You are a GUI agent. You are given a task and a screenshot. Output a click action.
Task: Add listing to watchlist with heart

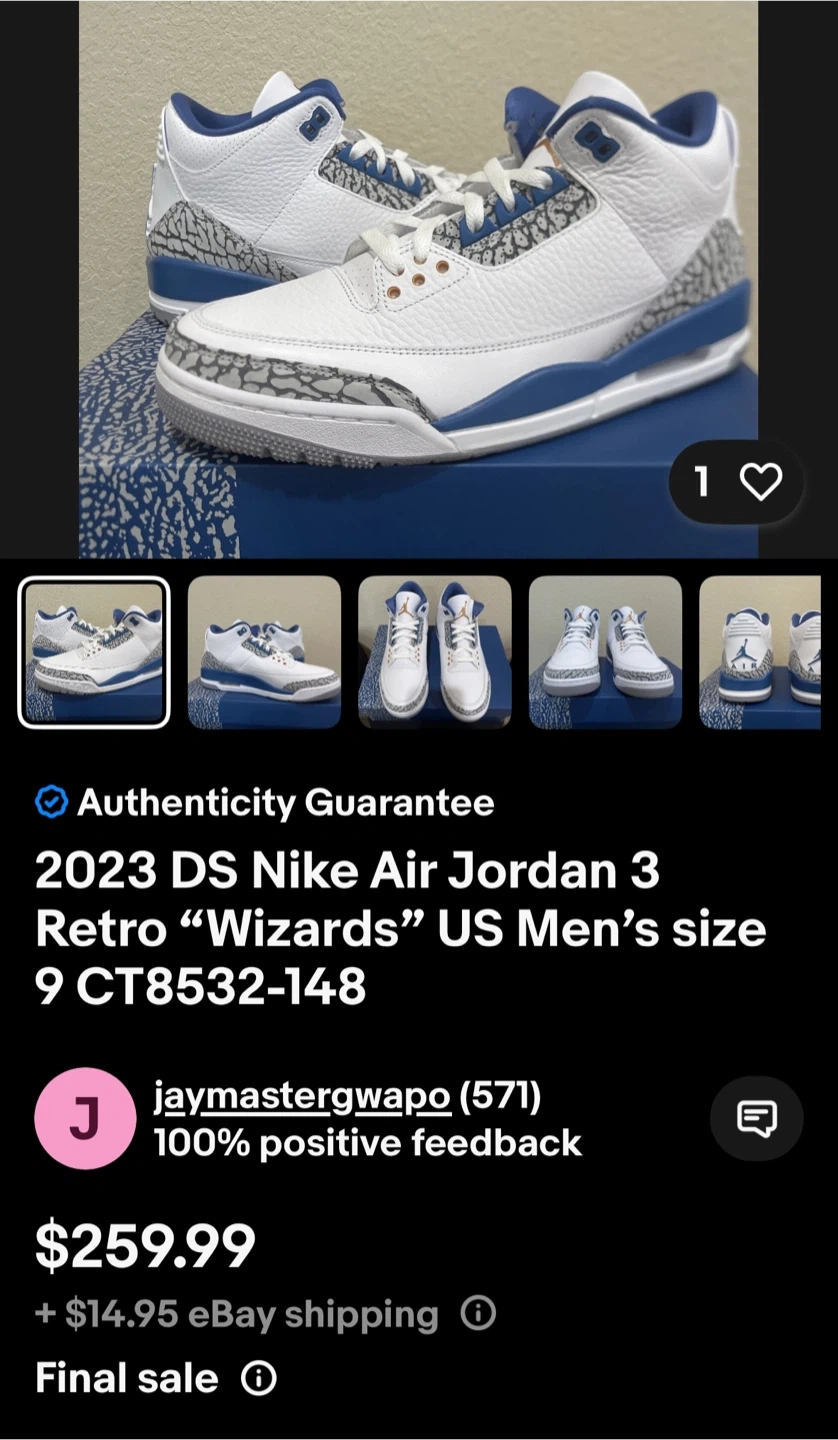point(760,482)
